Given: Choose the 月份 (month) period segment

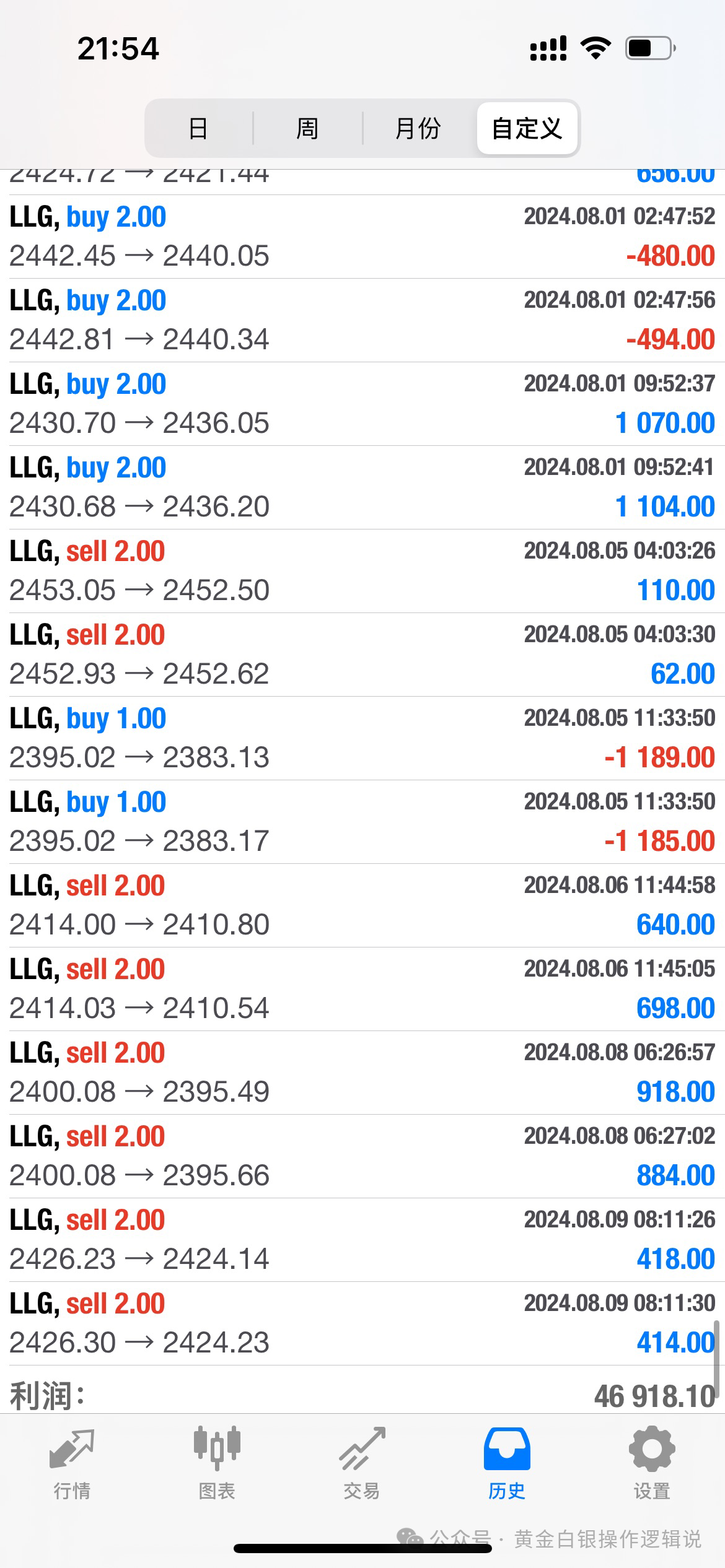Looking at the screenshot, I should click(x=418, y=129).
